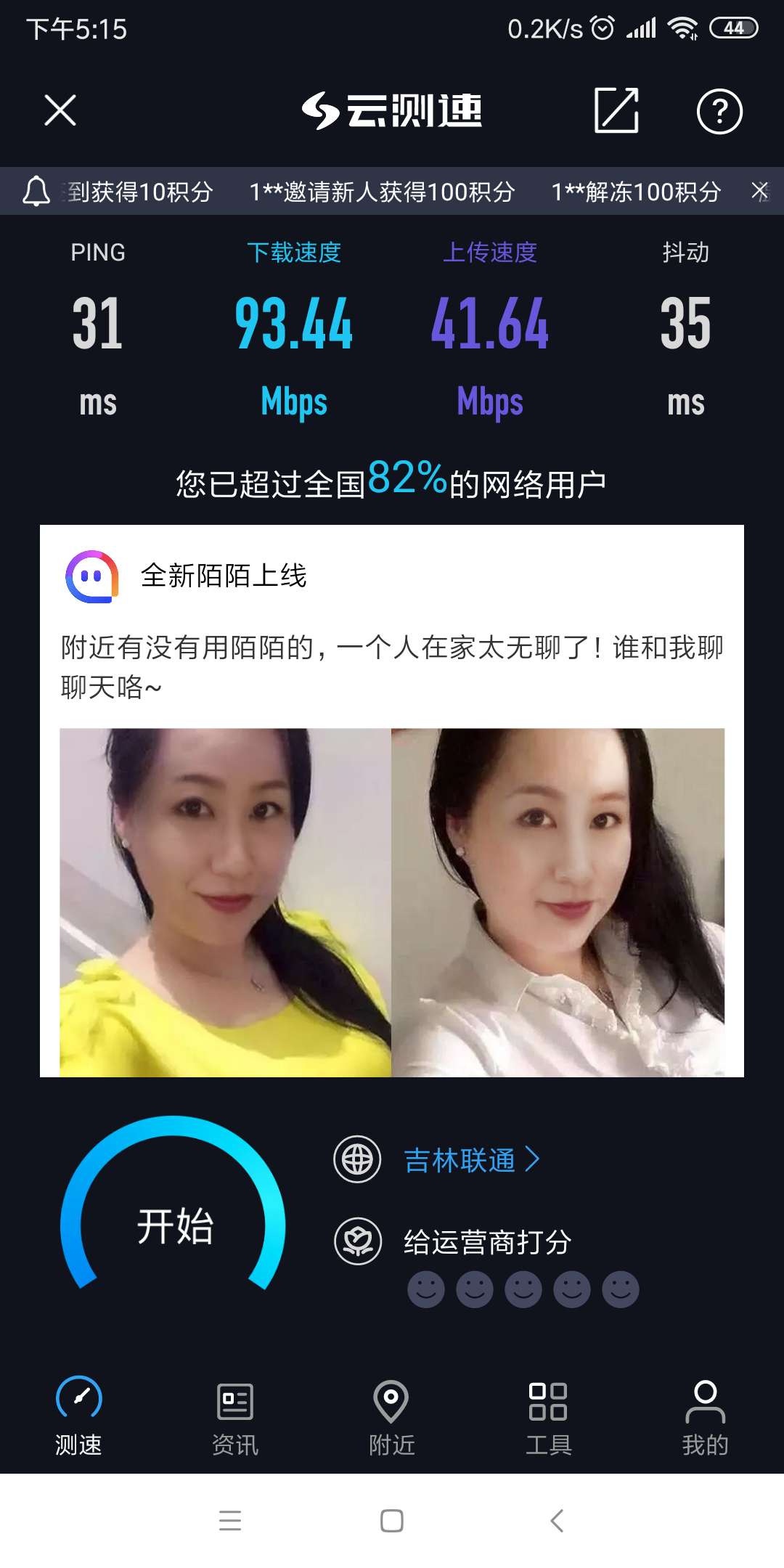Dismiss the points notification ticker
Screen dimensions: 784x1568
[x=759, y=191]
